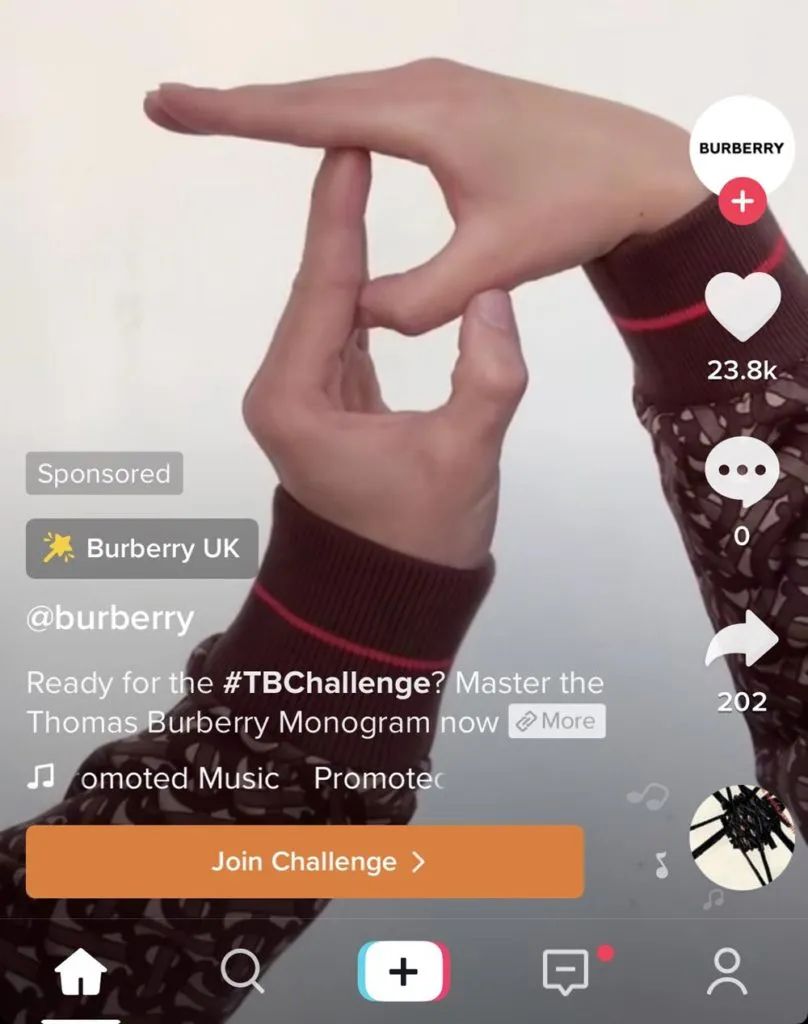Create a new video with plus
This screenshot has width=808, height=1024.
403,971
